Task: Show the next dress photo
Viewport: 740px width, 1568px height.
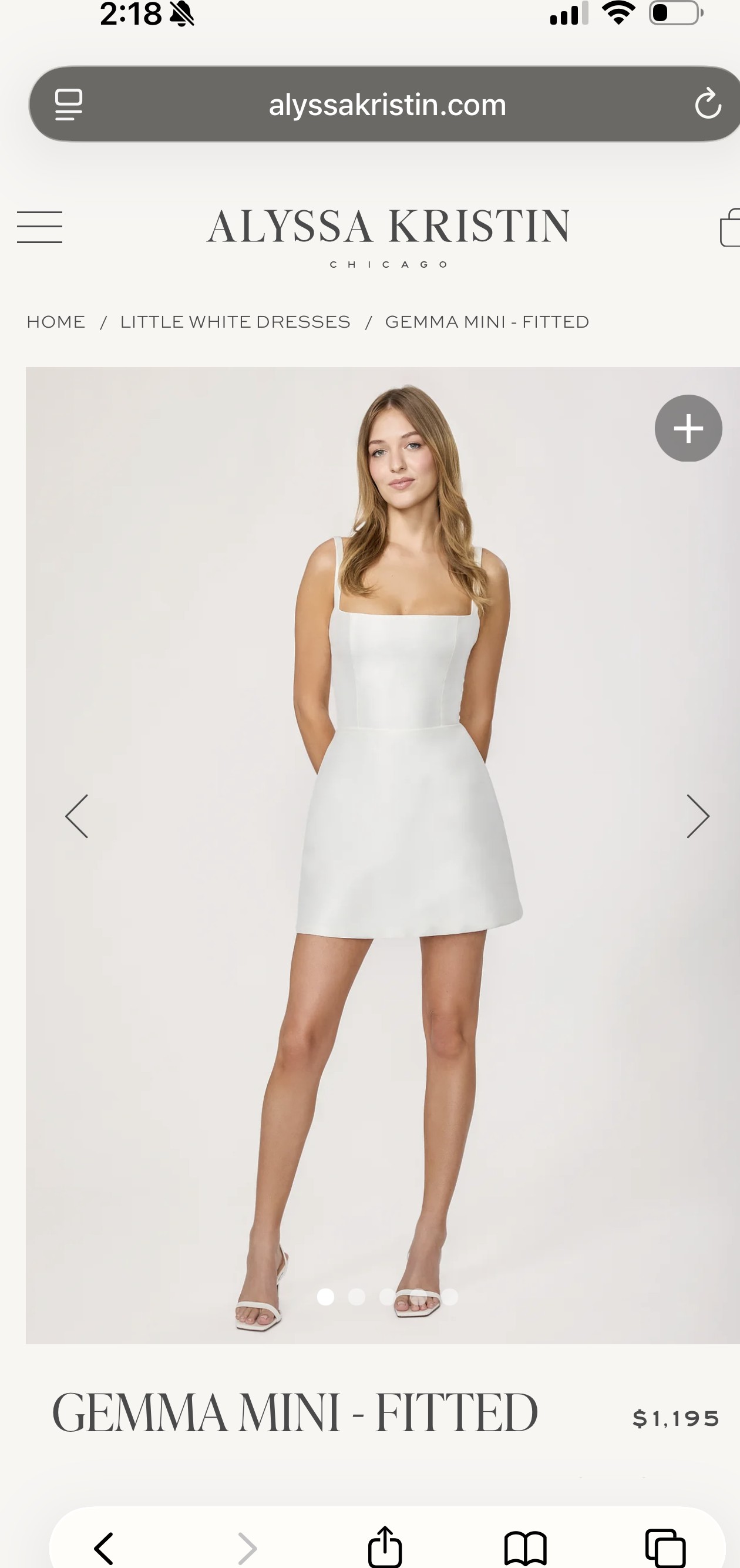Action: (x=698, y=816)
